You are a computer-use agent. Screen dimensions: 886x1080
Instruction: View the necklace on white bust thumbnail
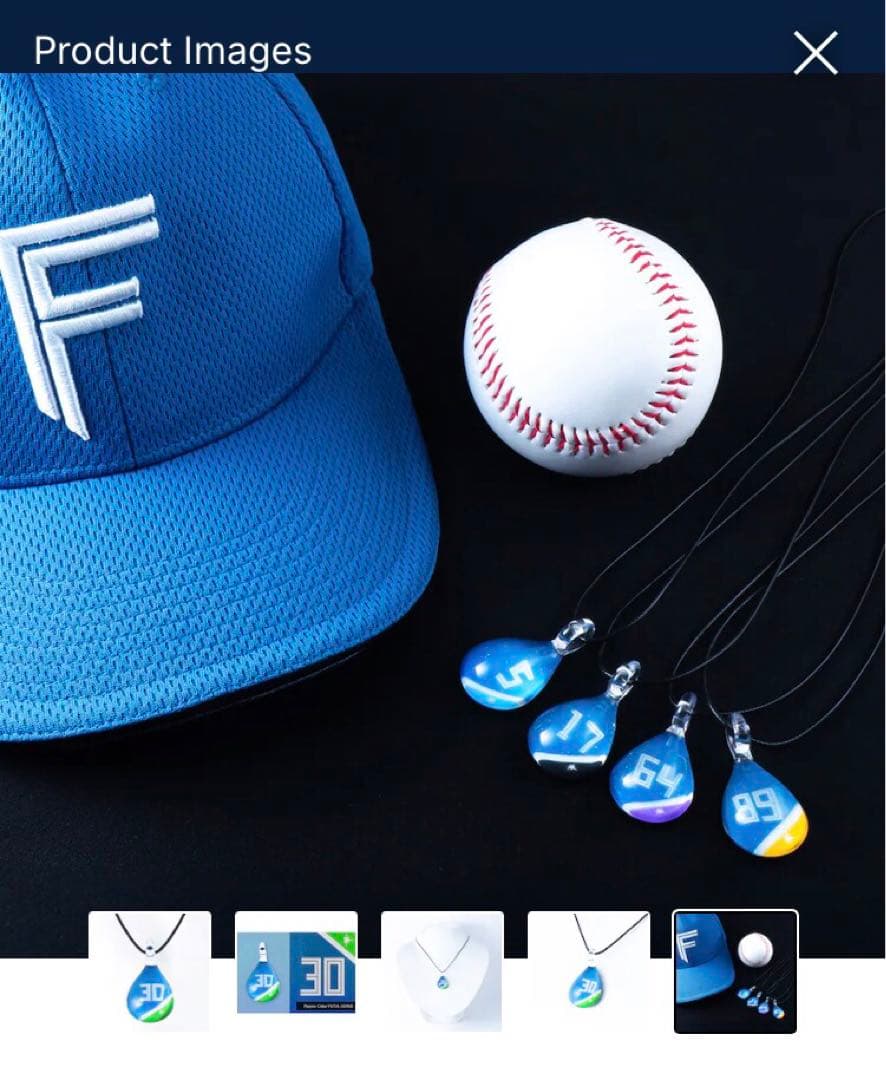click(x=442, y=970)
